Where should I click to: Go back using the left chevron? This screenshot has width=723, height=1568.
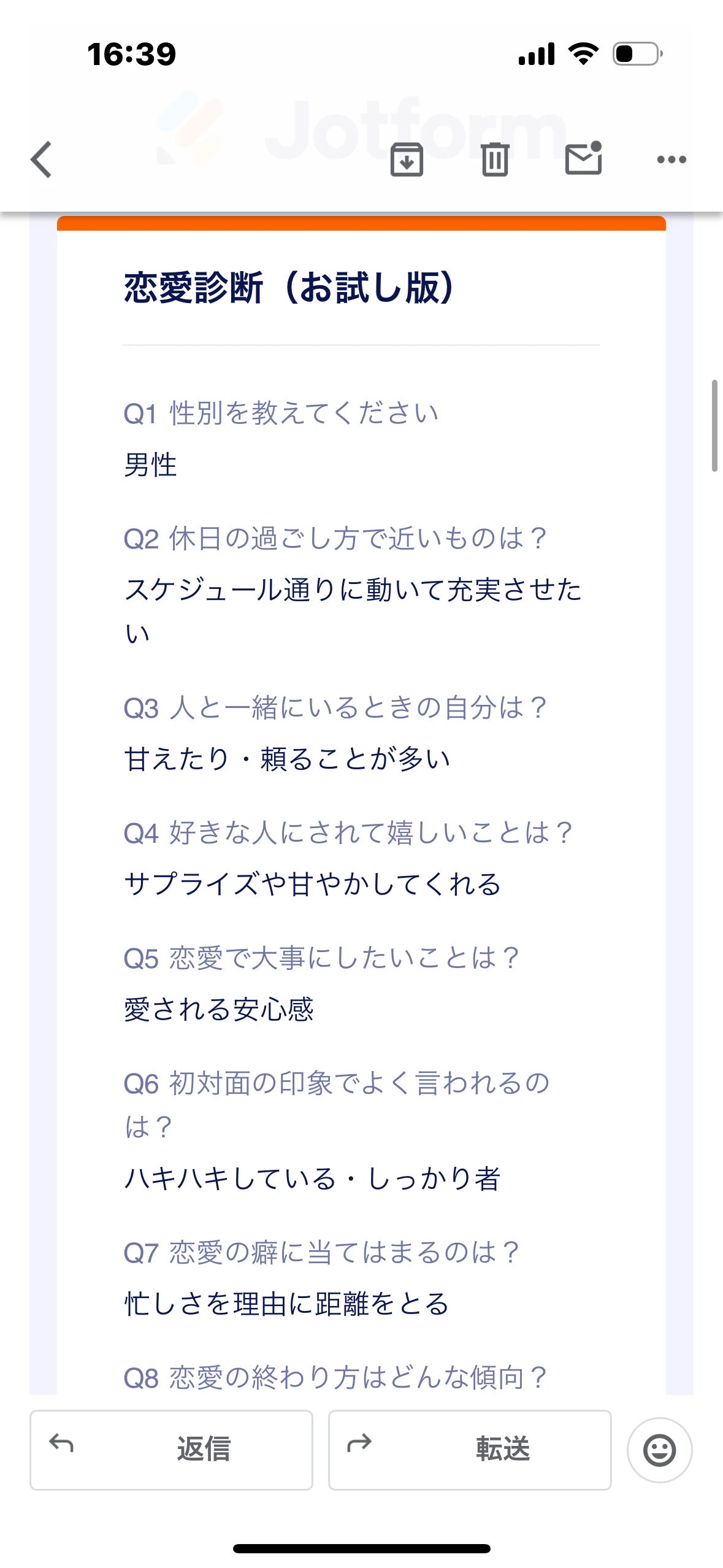point(40,159)
